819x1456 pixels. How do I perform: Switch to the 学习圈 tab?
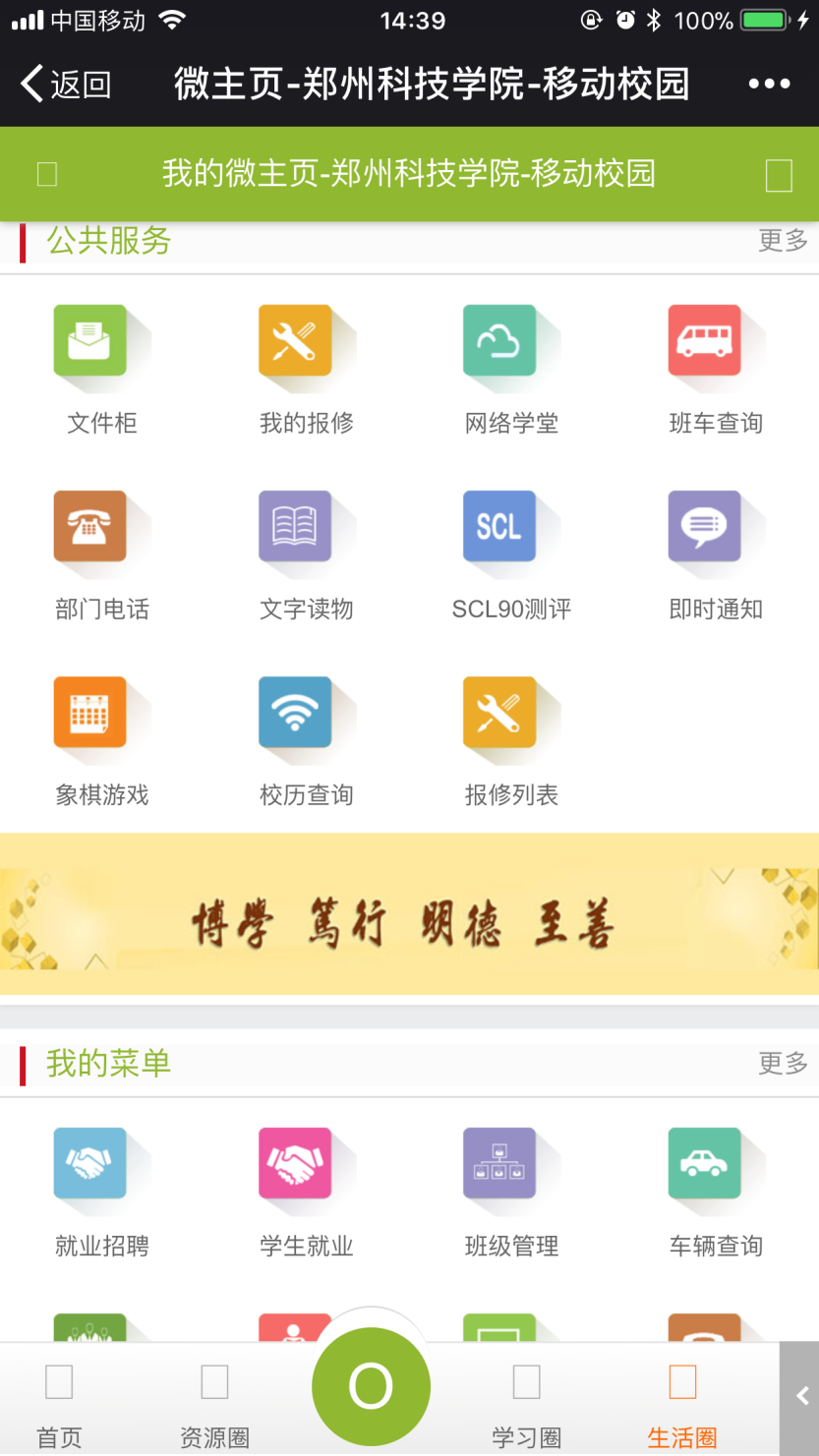526,1406
